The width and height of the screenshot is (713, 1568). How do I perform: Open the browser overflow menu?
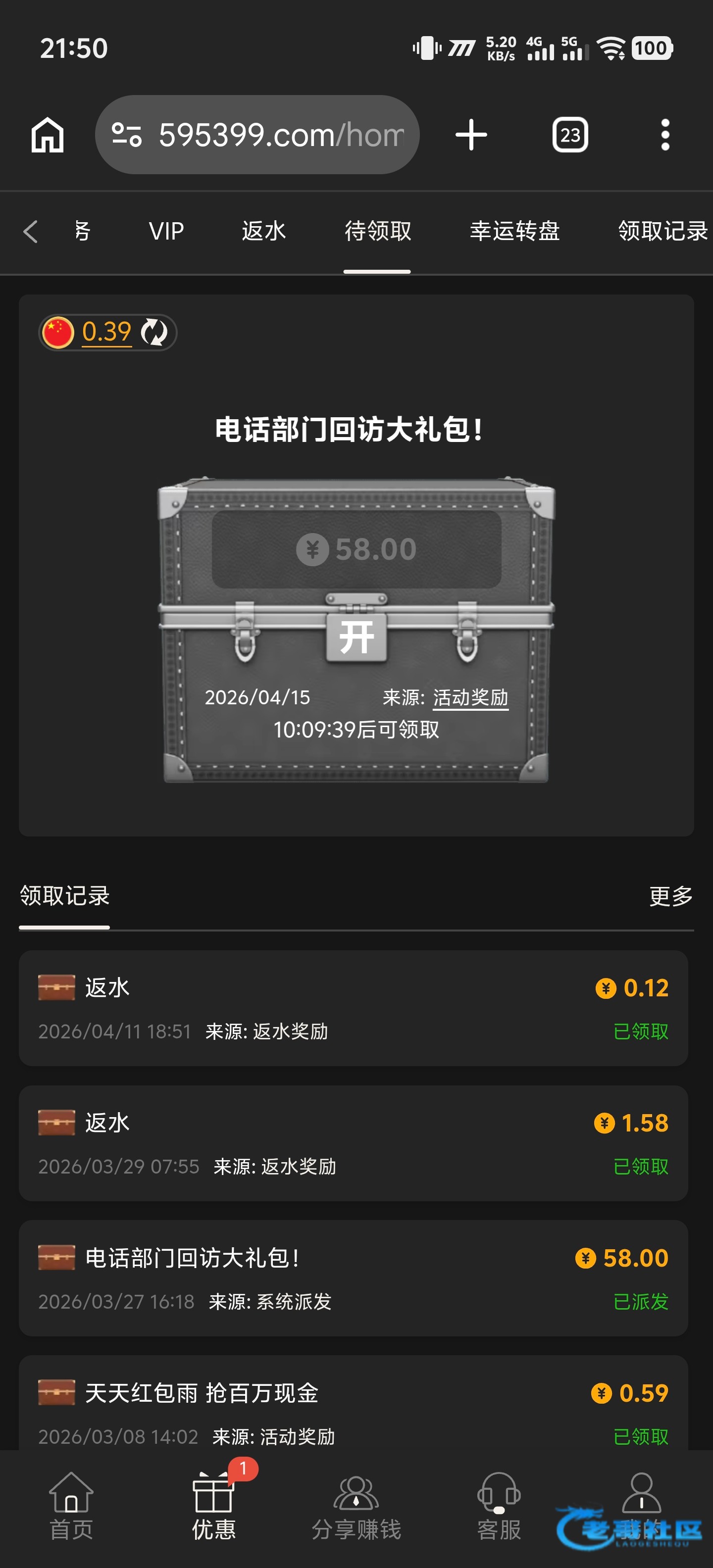665,135
